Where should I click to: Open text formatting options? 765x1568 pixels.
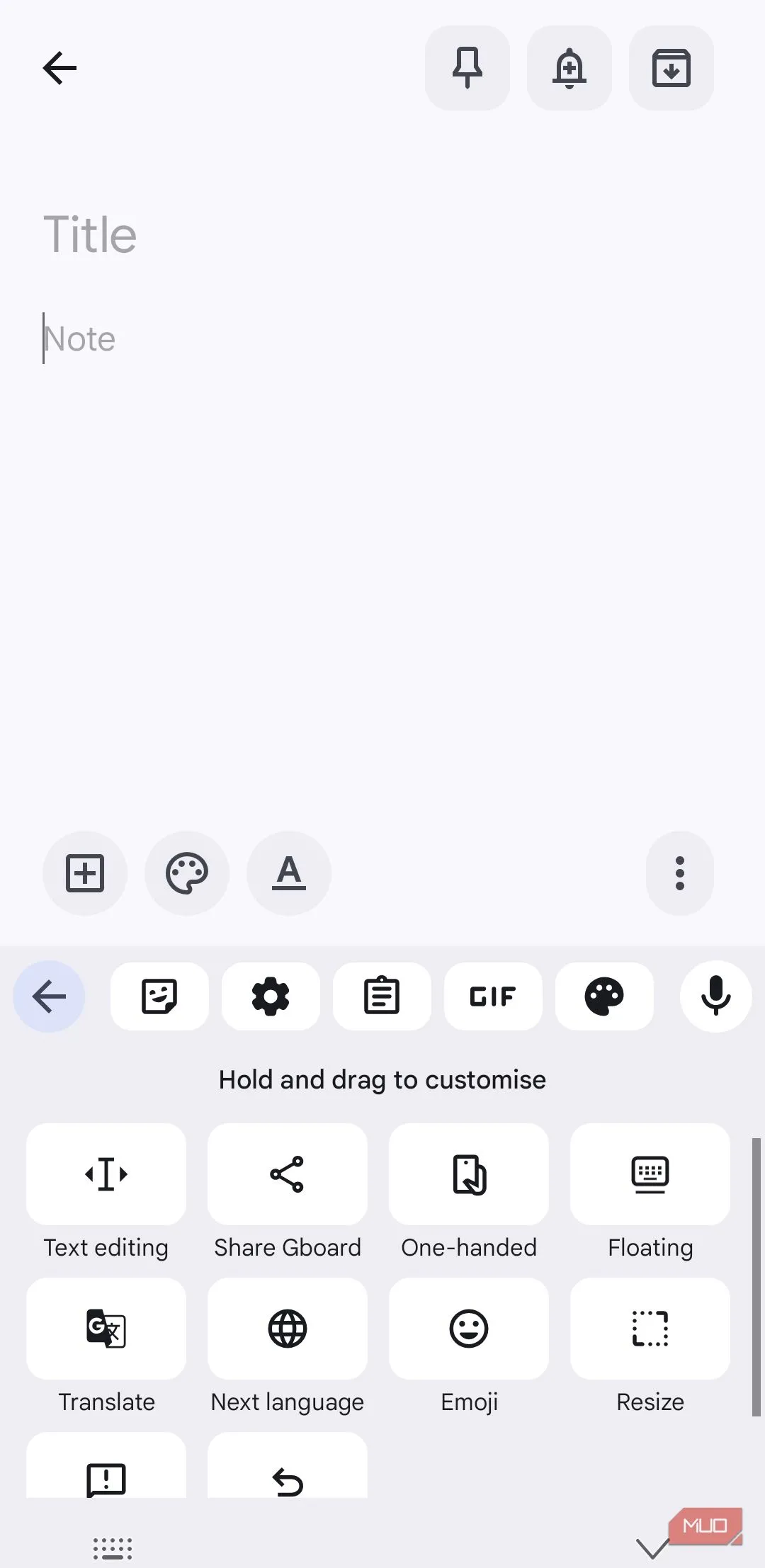[288, 873]
